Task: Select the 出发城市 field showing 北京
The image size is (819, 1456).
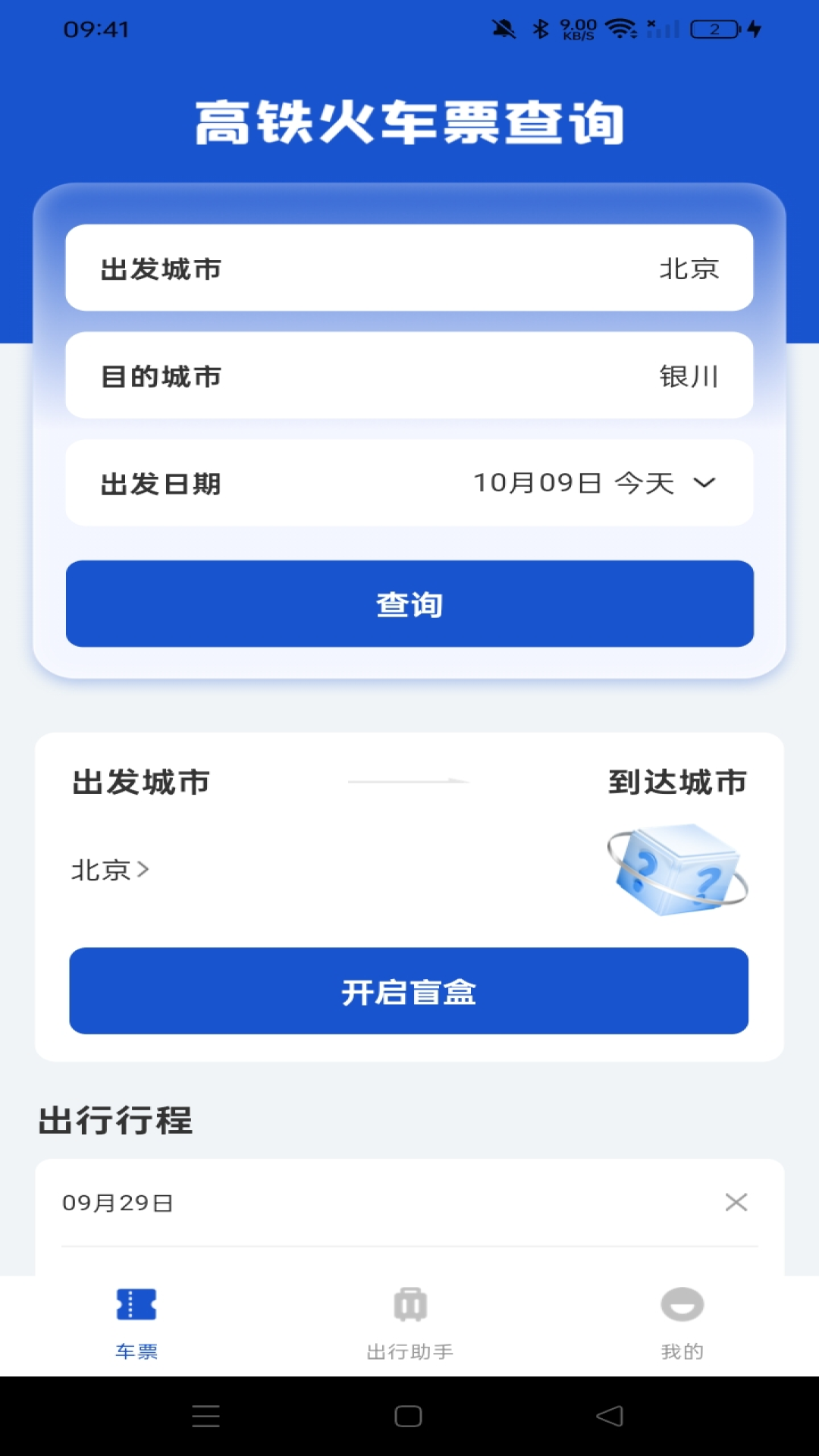Action: [x=409, y=268]
